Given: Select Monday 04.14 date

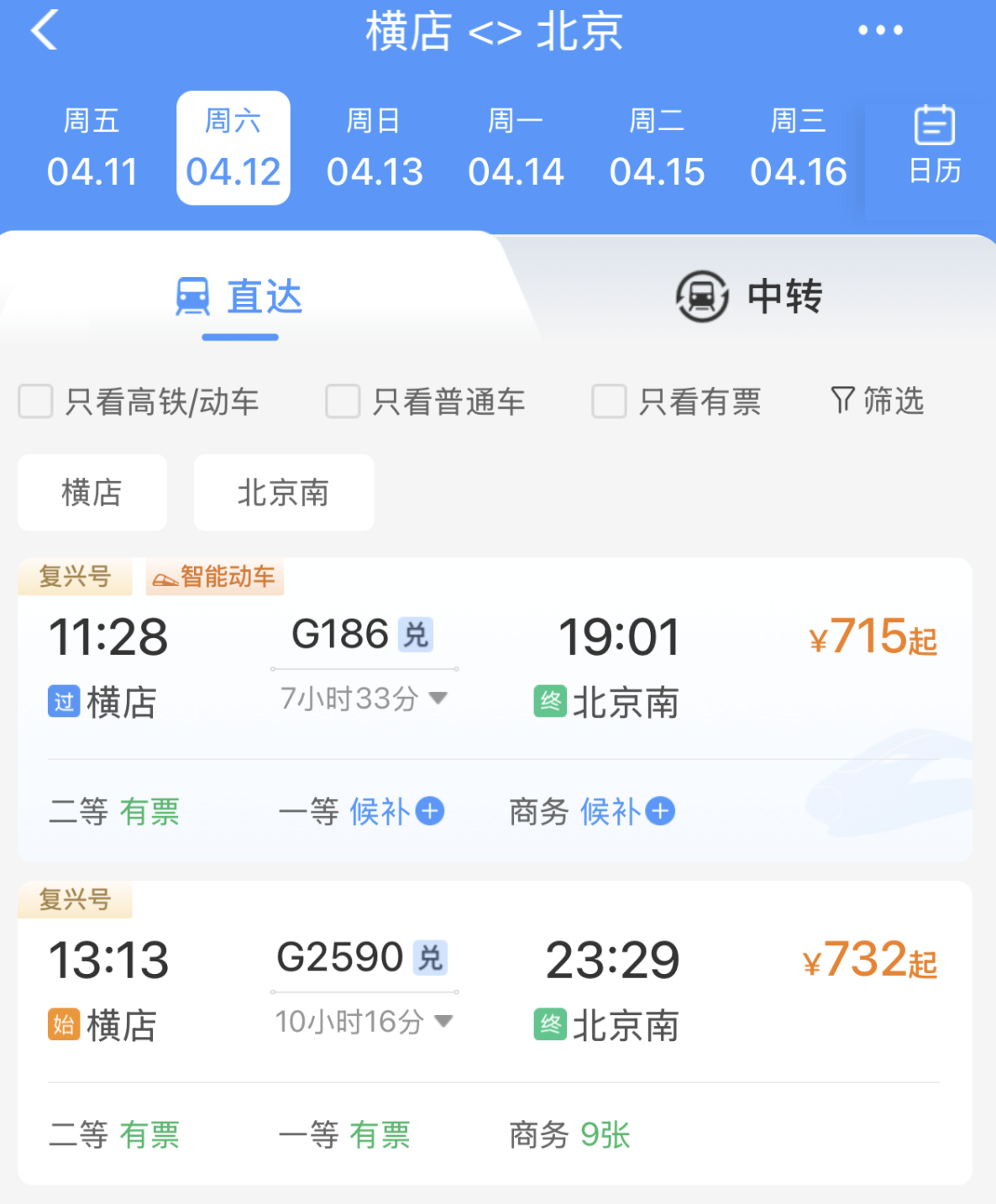Looking at the screenshot, I should pos(516,149).
